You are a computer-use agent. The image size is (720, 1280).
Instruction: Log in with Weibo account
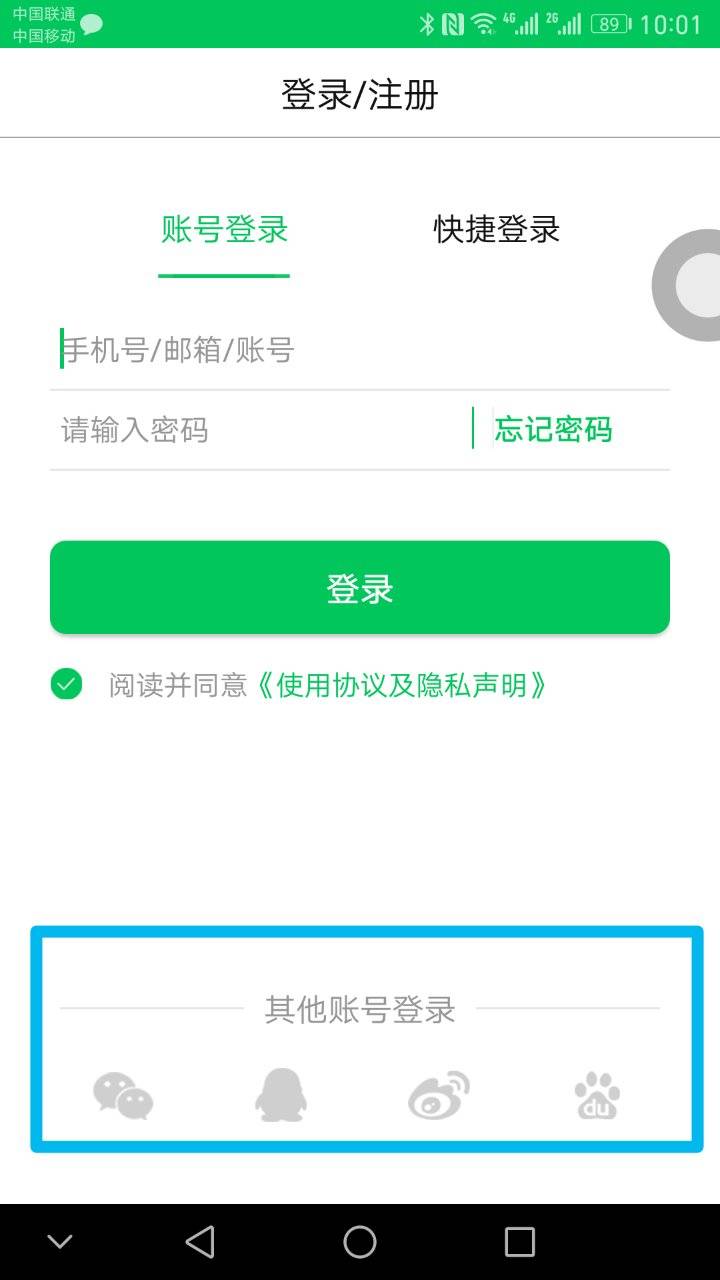click(x=438, y=1095)
